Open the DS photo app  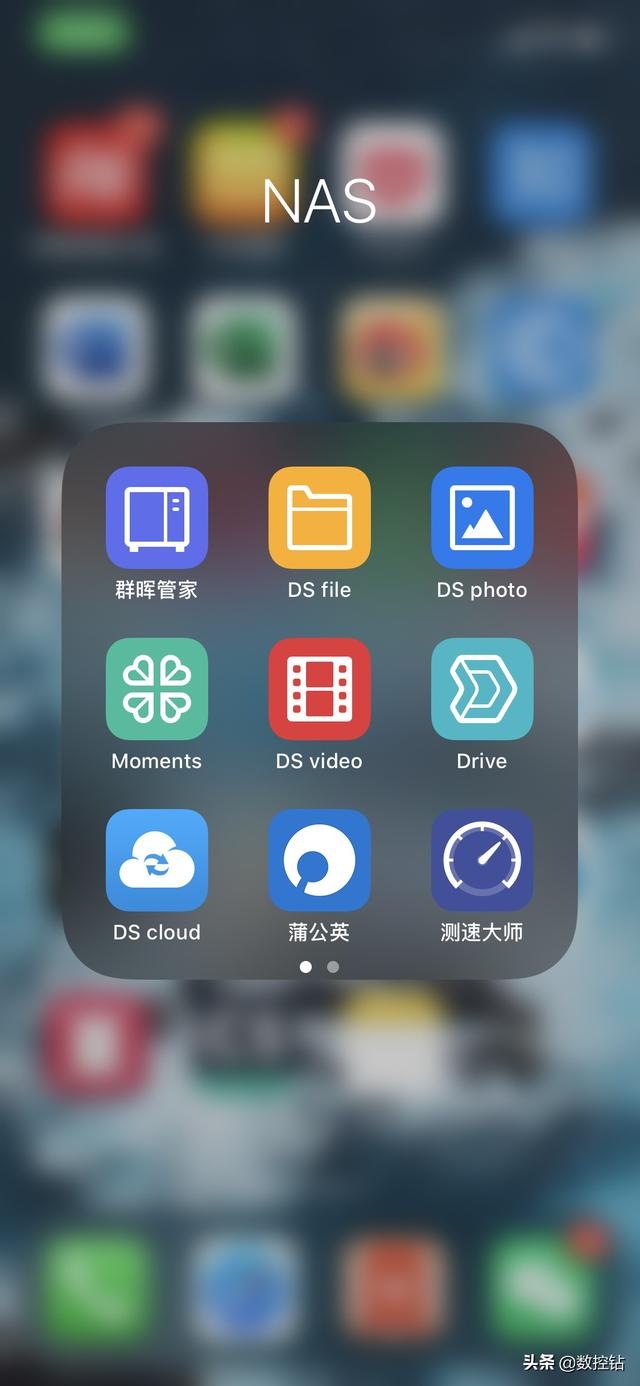[482, 517]
